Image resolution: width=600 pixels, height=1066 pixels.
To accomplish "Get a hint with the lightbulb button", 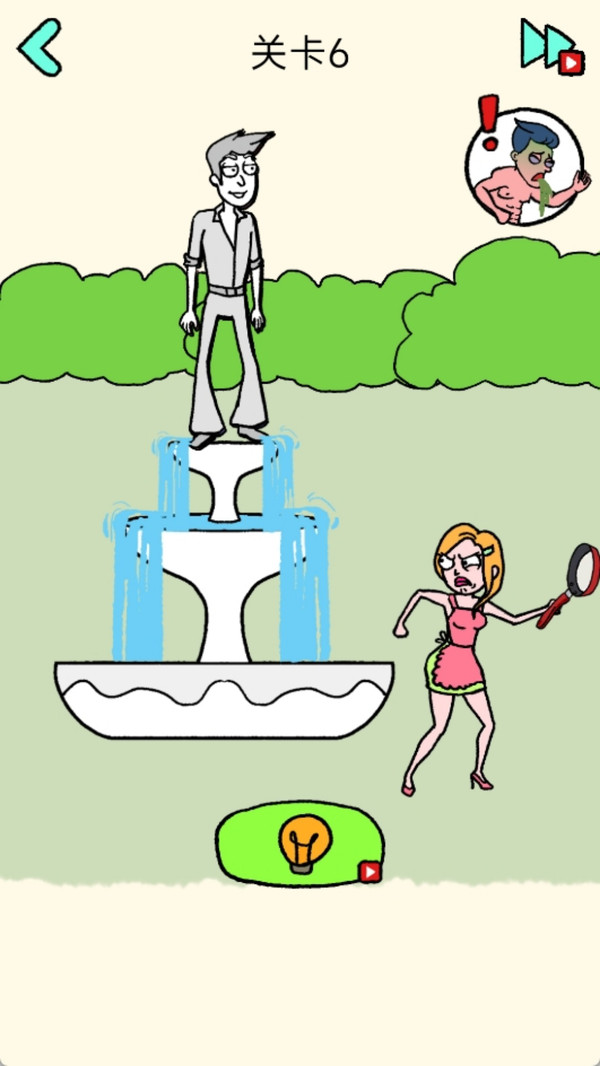I will point(300,845).
